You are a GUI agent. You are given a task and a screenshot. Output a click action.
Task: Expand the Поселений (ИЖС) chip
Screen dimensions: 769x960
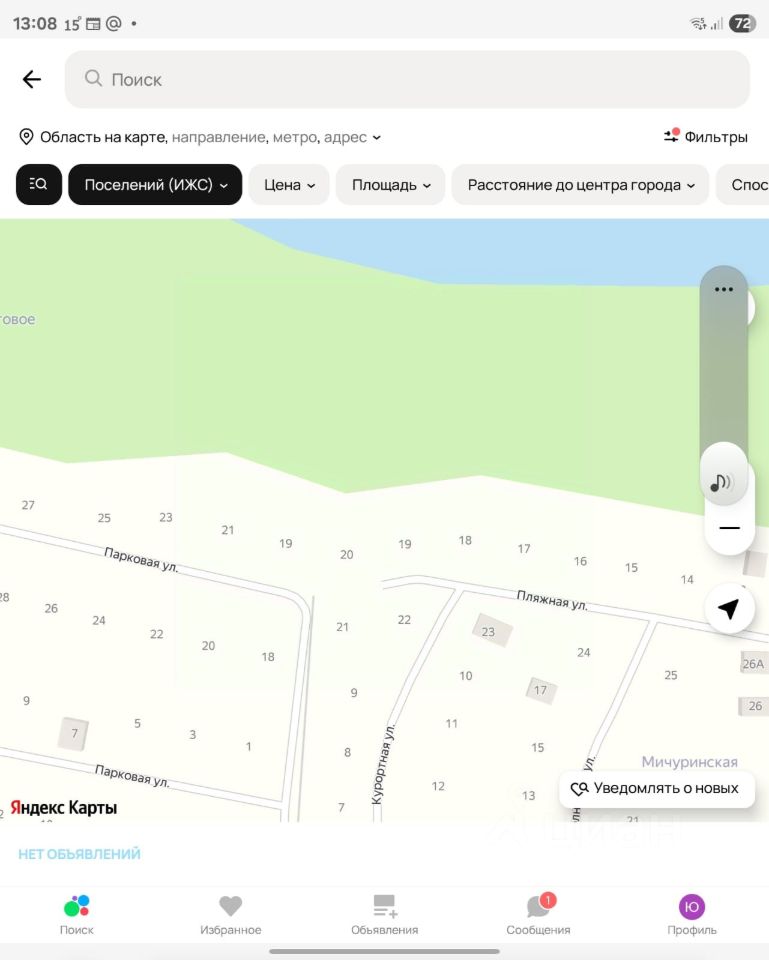tap(155, 185)
